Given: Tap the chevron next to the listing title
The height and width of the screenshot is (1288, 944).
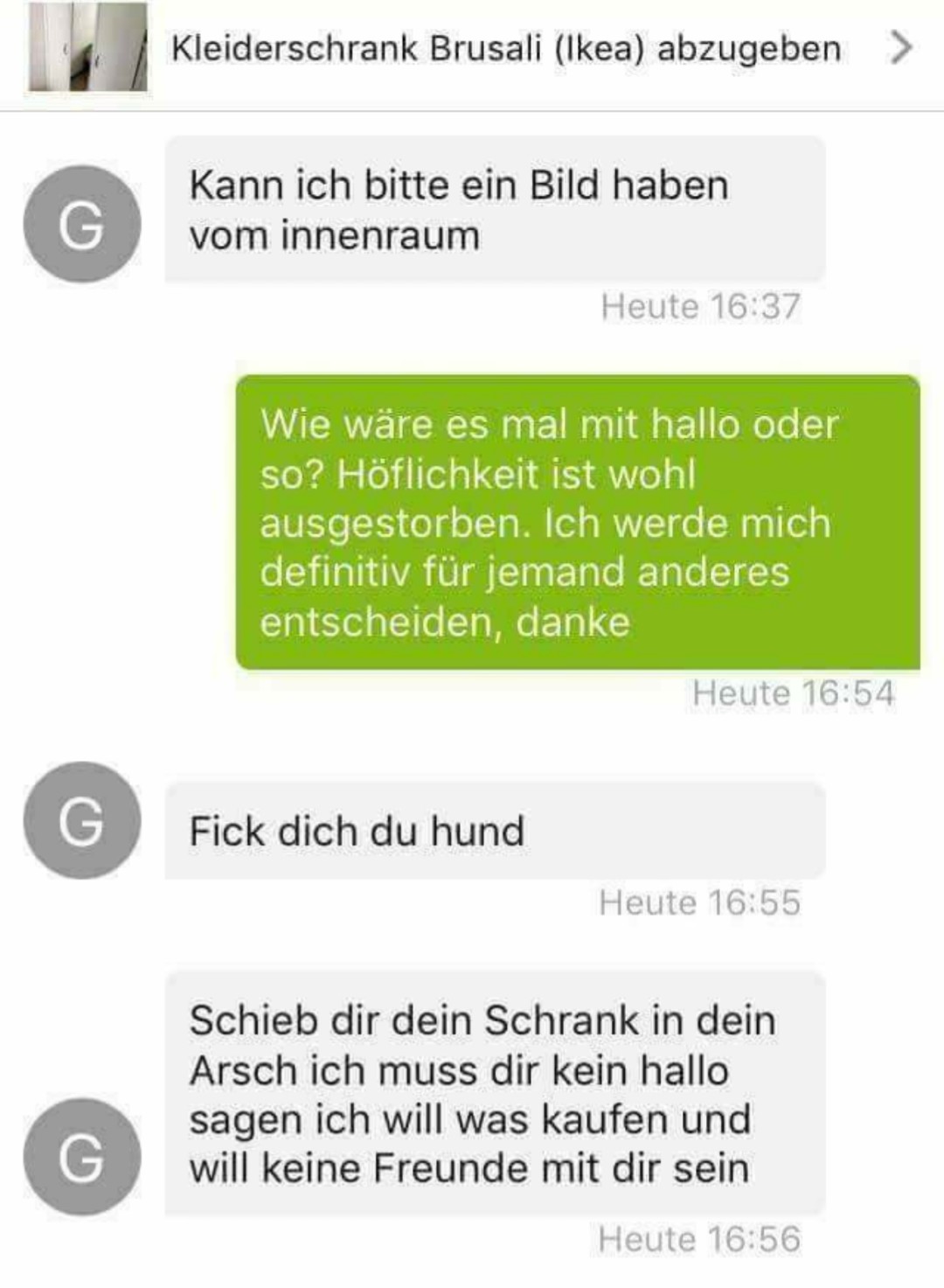Looking at the screenshot, I should 900,47.
